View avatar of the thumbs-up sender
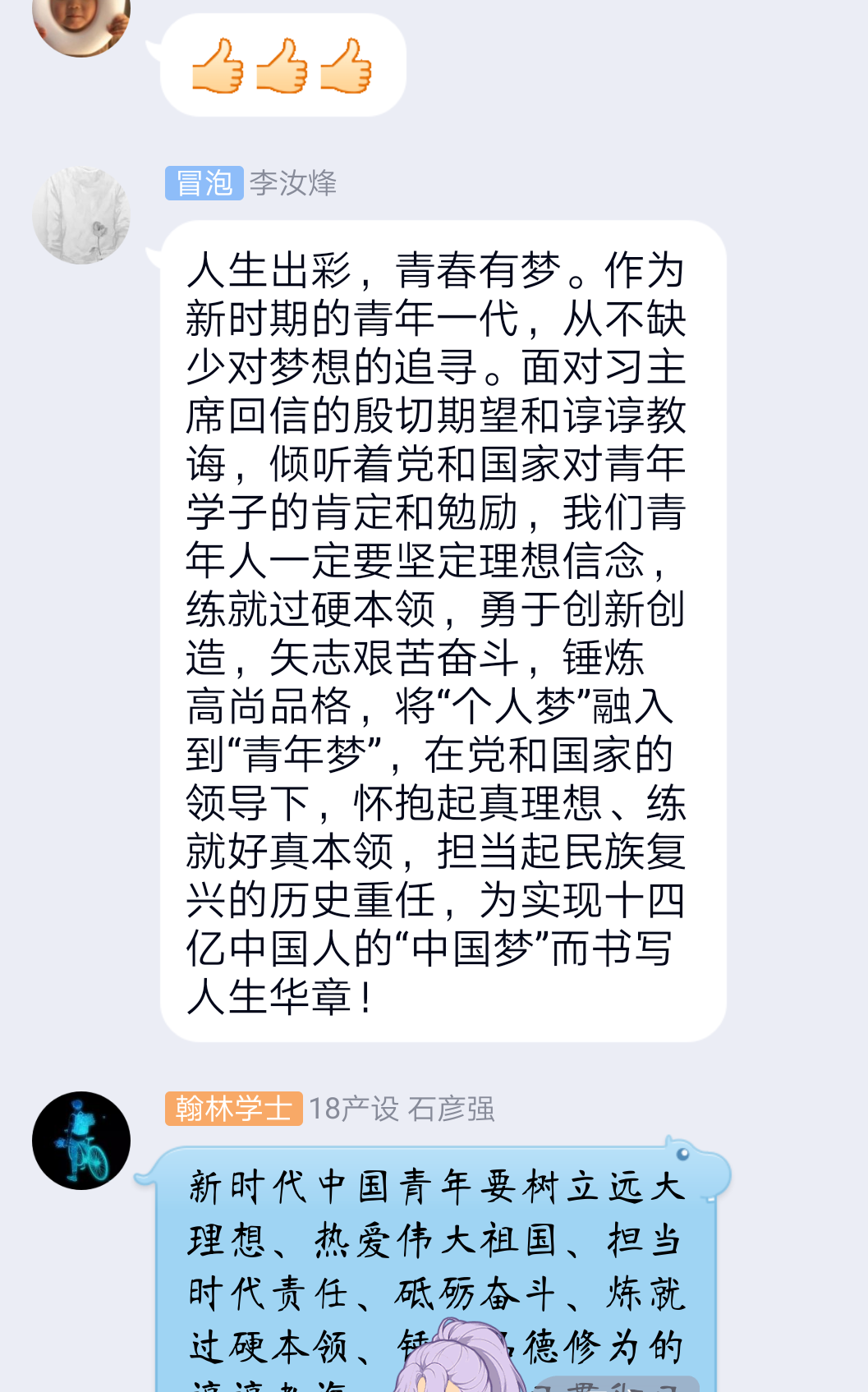This screenshot has width=868, height=1392. (x=81, y=23)
